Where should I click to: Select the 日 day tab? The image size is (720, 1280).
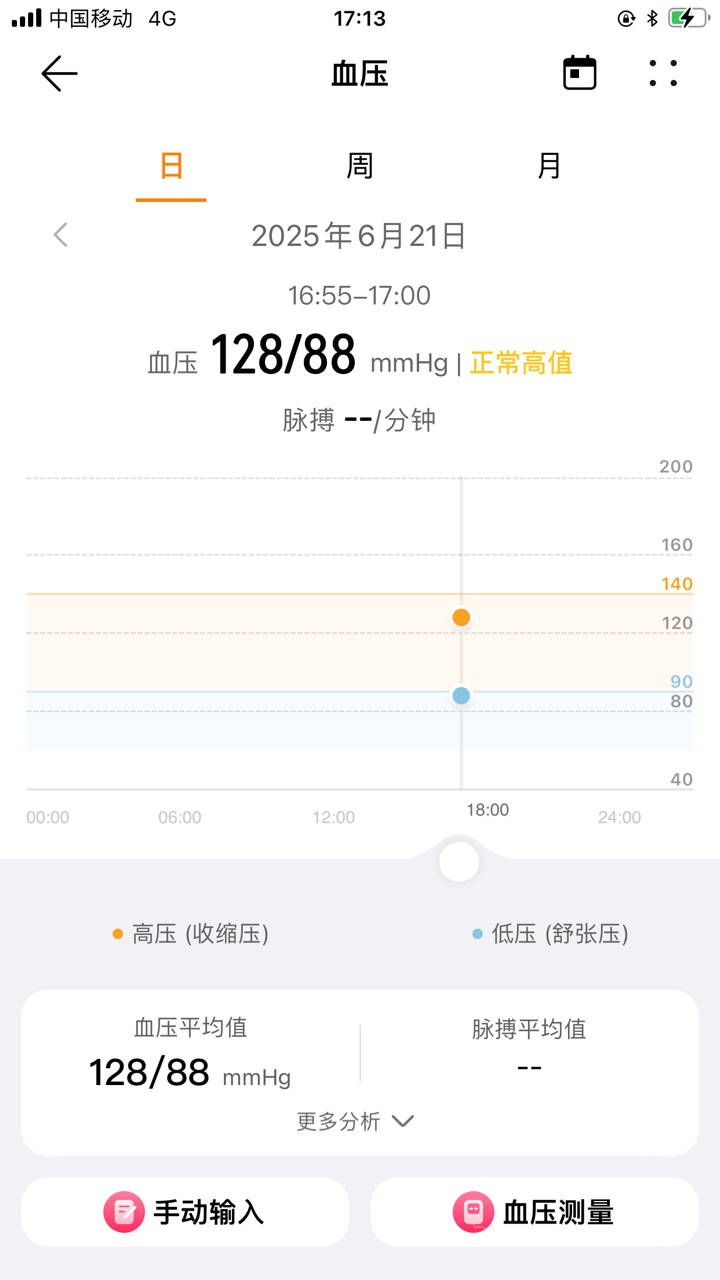(171, 166)
